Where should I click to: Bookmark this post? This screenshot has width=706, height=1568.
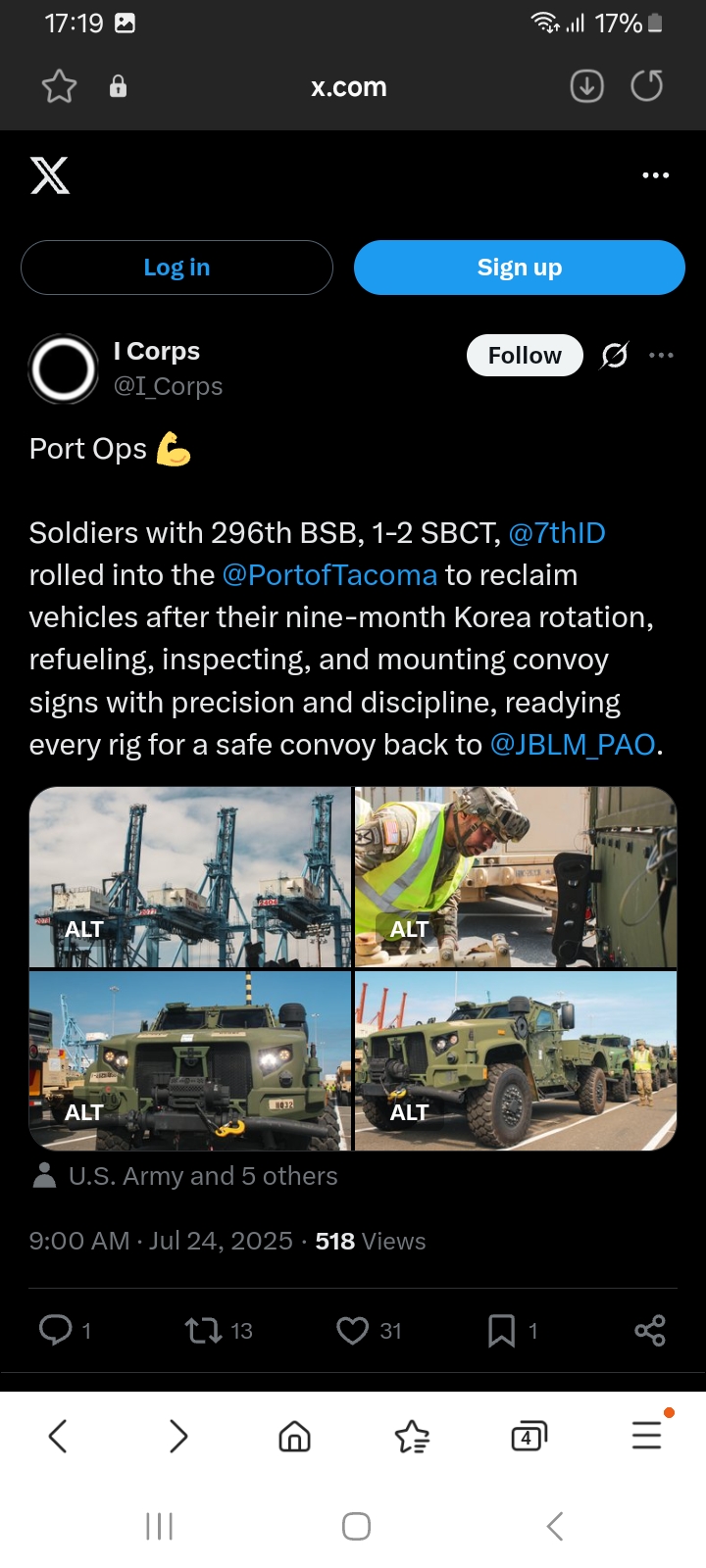click(502, 1330)
